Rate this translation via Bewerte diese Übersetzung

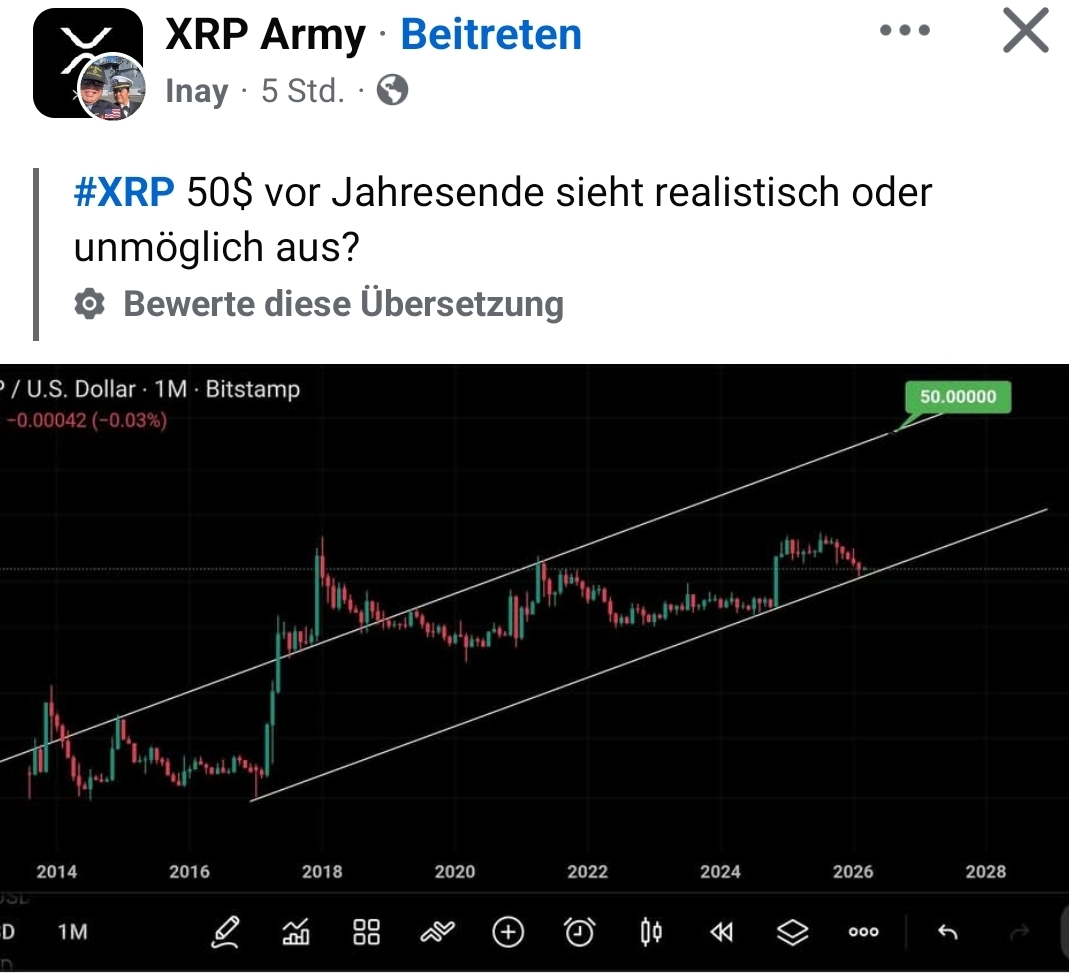[342, 303]
